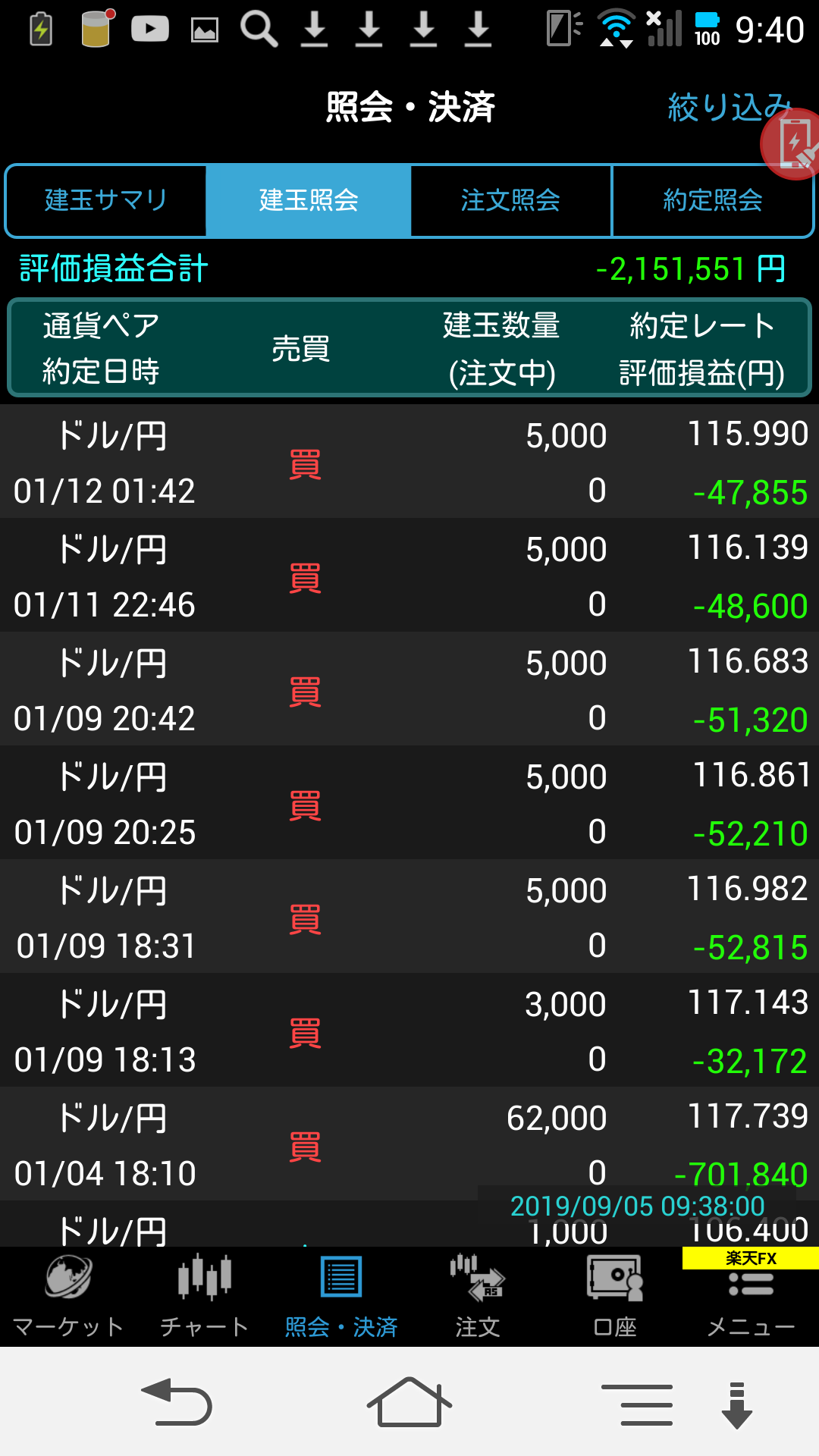Screen dimensions: 819x1456
Task: Open the メニュー tab
Action: point(751,1301)
